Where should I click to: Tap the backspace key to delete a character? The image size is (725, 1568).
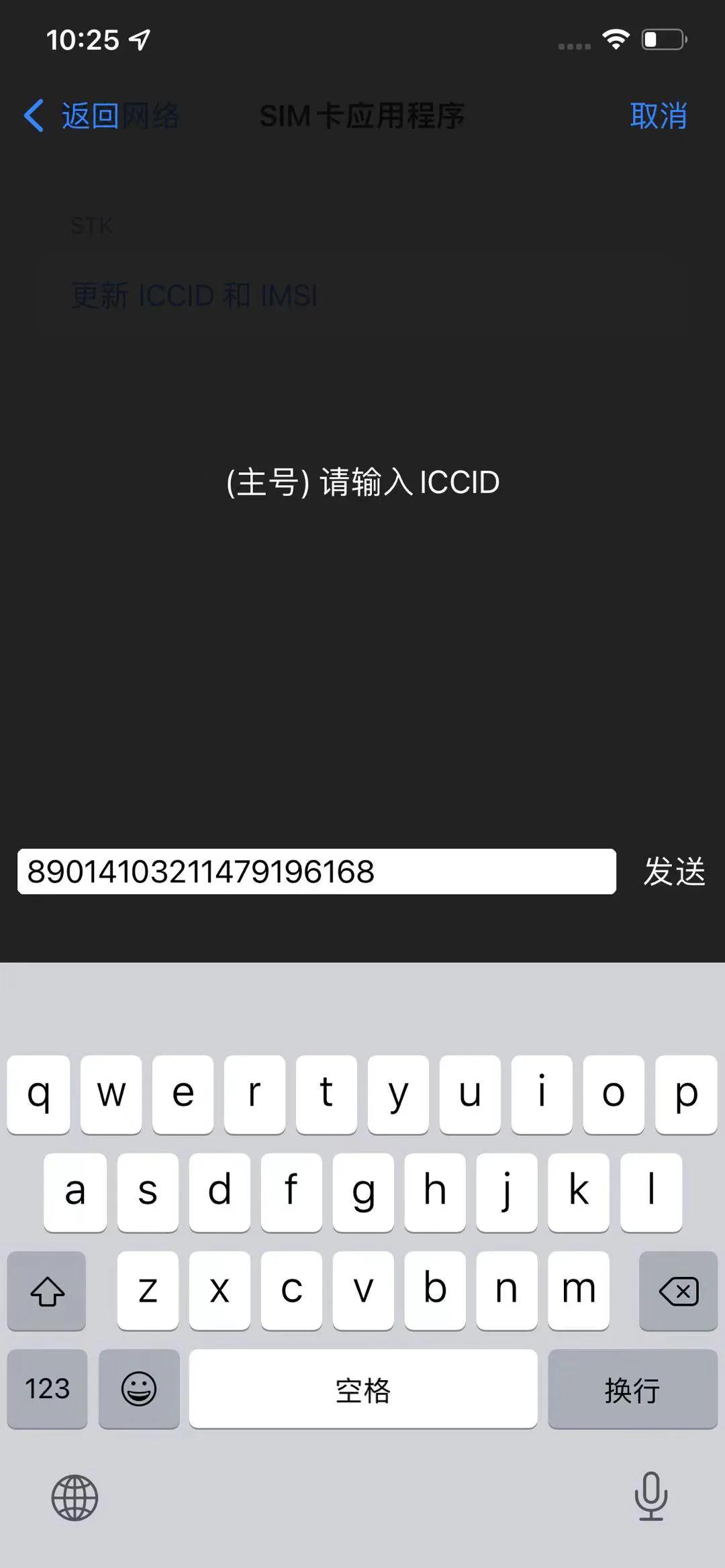pyautogui.click(x=678, y=1290)
